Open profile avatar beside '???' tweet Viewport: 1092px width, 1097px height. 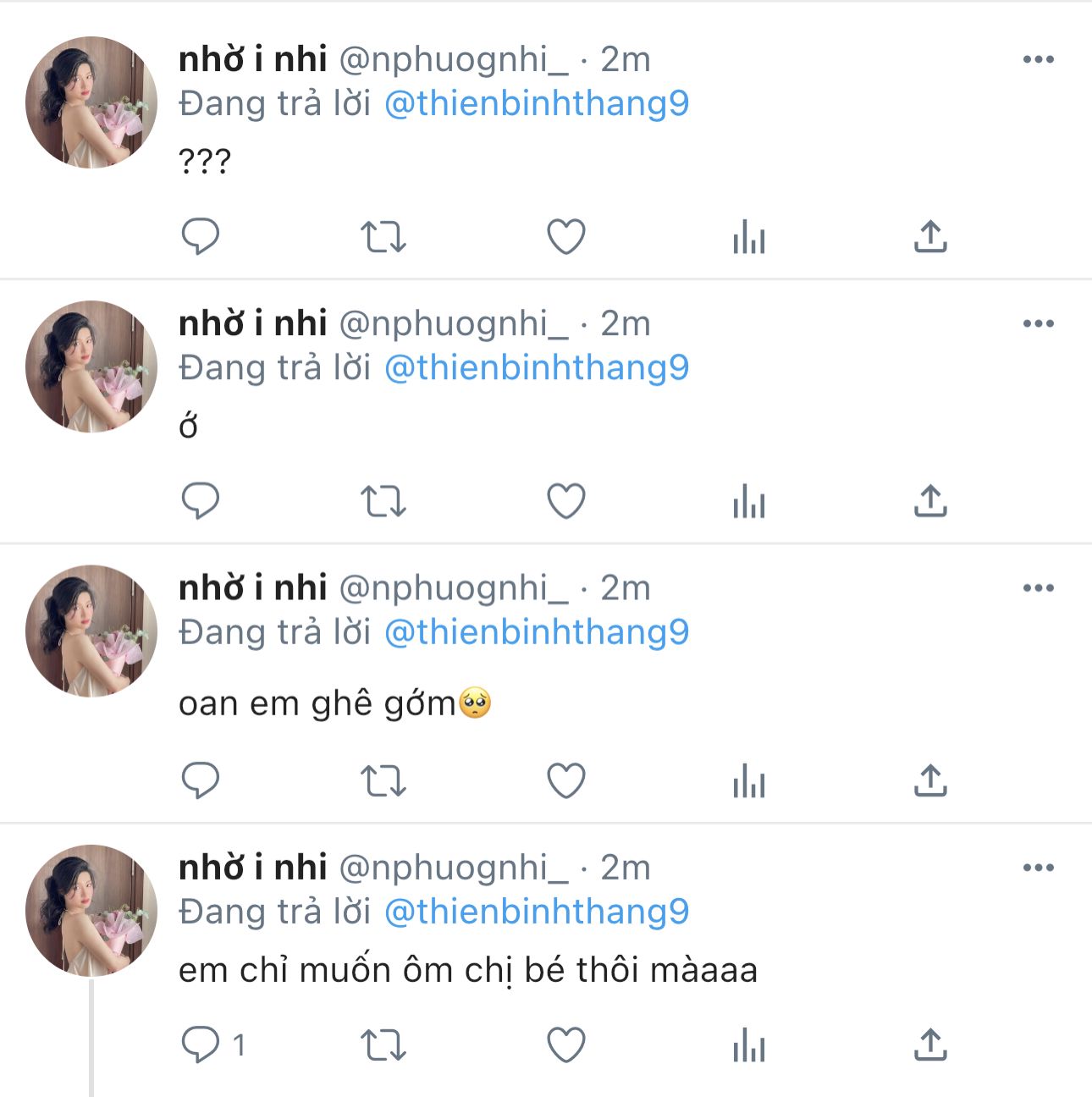tap(91, 102)
